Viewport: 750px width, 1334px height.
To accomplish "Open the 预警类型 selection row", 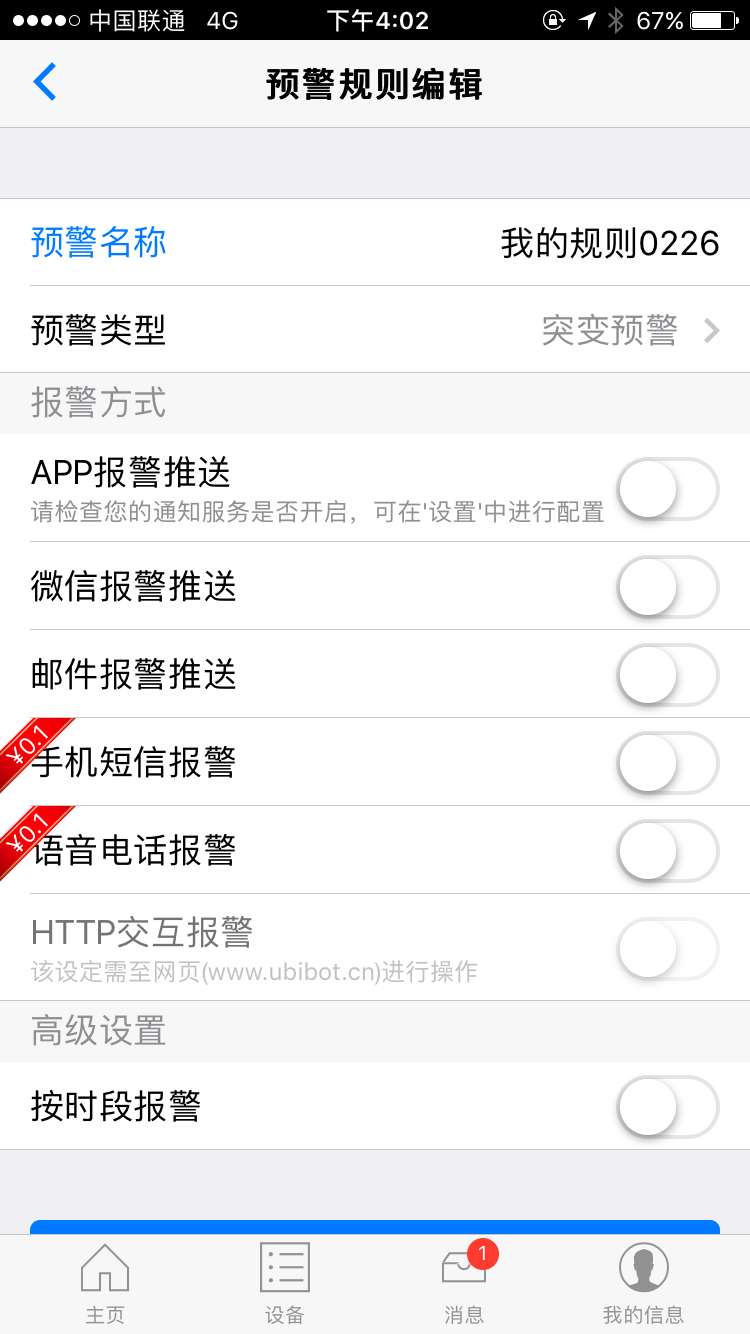I will pos(375,329).
